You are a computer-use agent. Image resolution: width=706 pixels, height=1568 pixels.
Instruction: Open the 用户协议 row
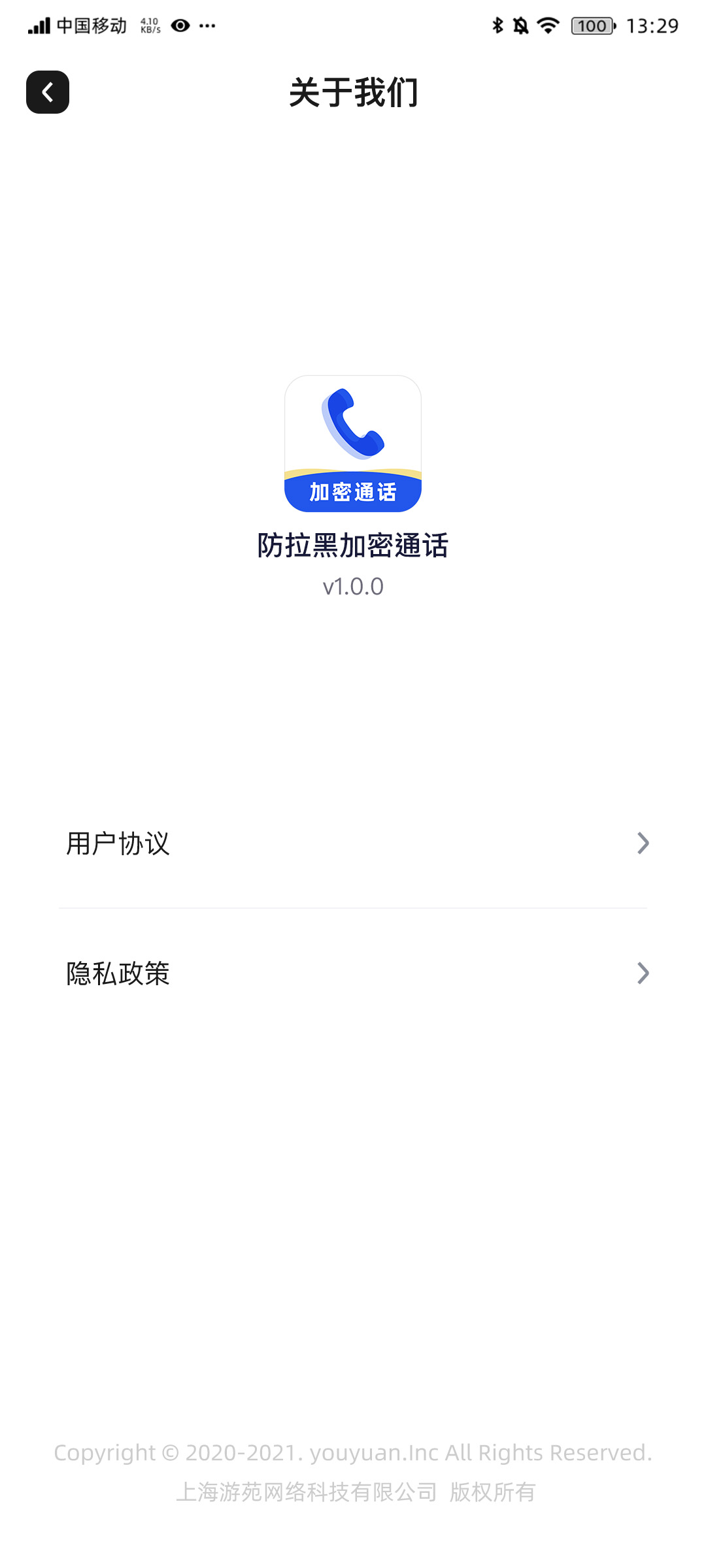point(353,843)
